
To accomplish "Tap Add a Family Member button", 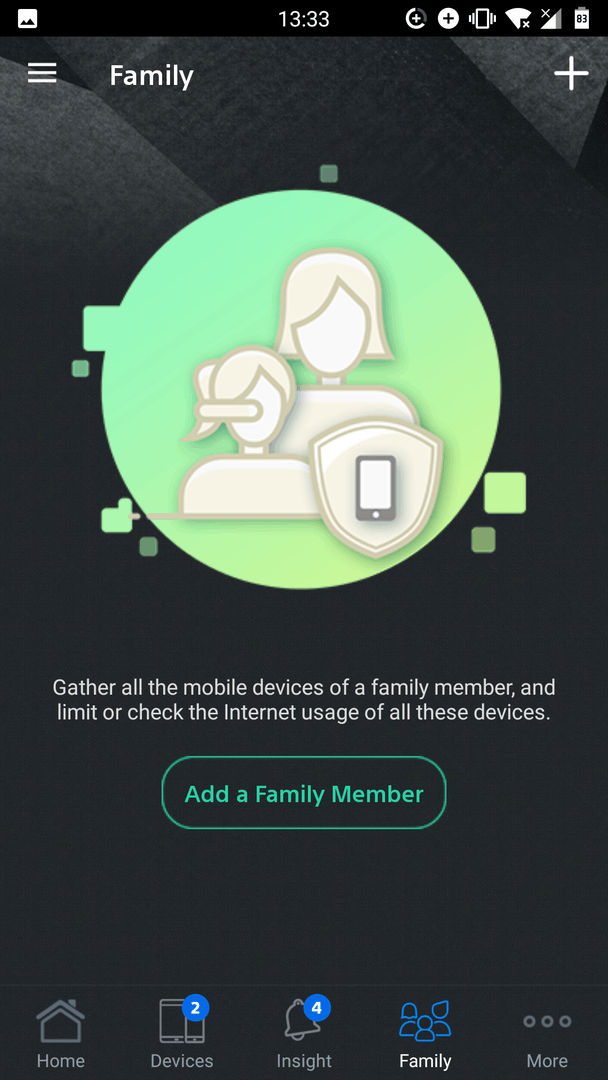I will tap(304, 793).
